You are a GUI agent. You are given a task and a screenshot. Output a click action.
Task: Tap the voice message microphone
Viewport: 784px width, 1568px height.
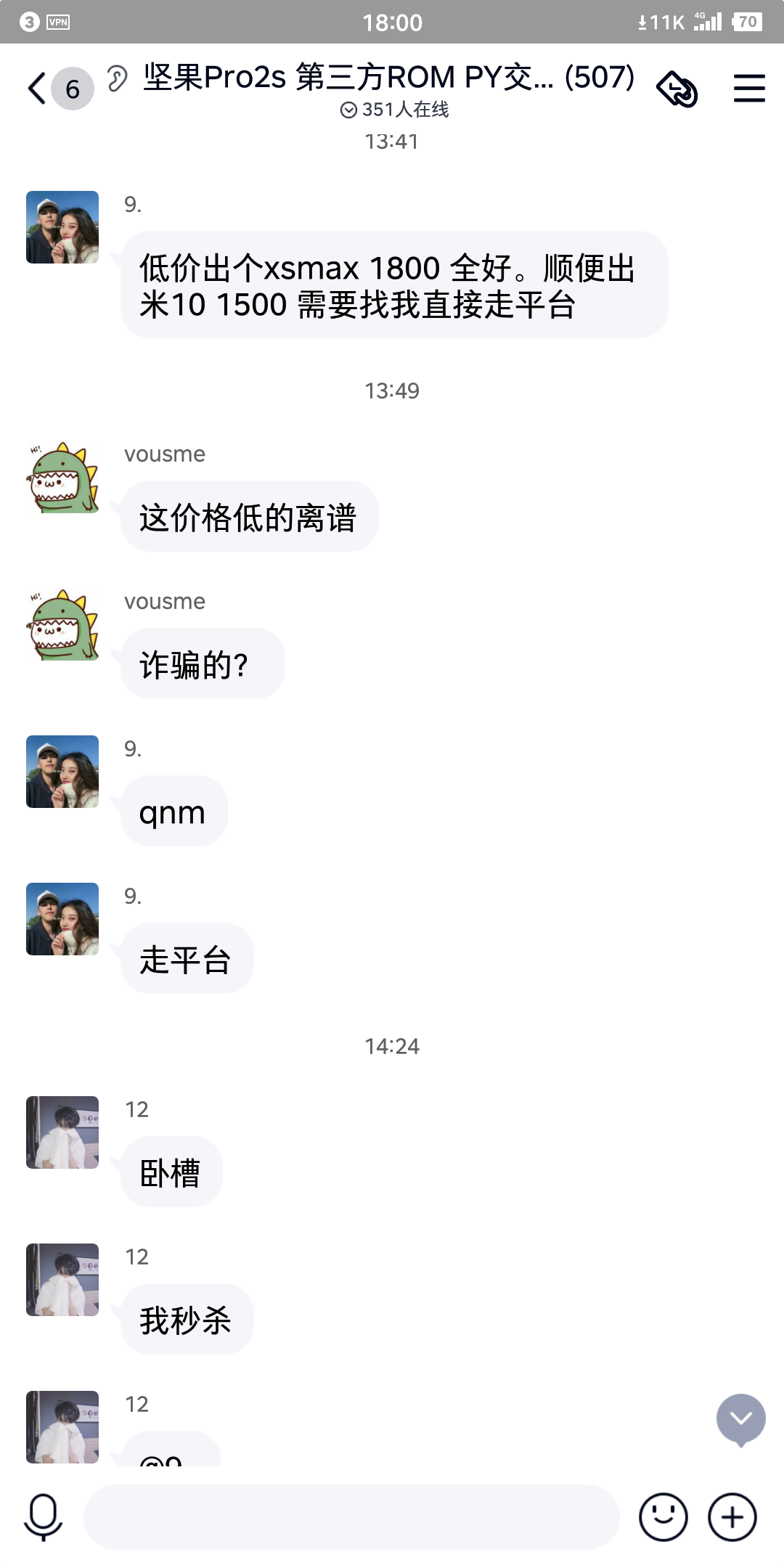tap(44, 1517)
